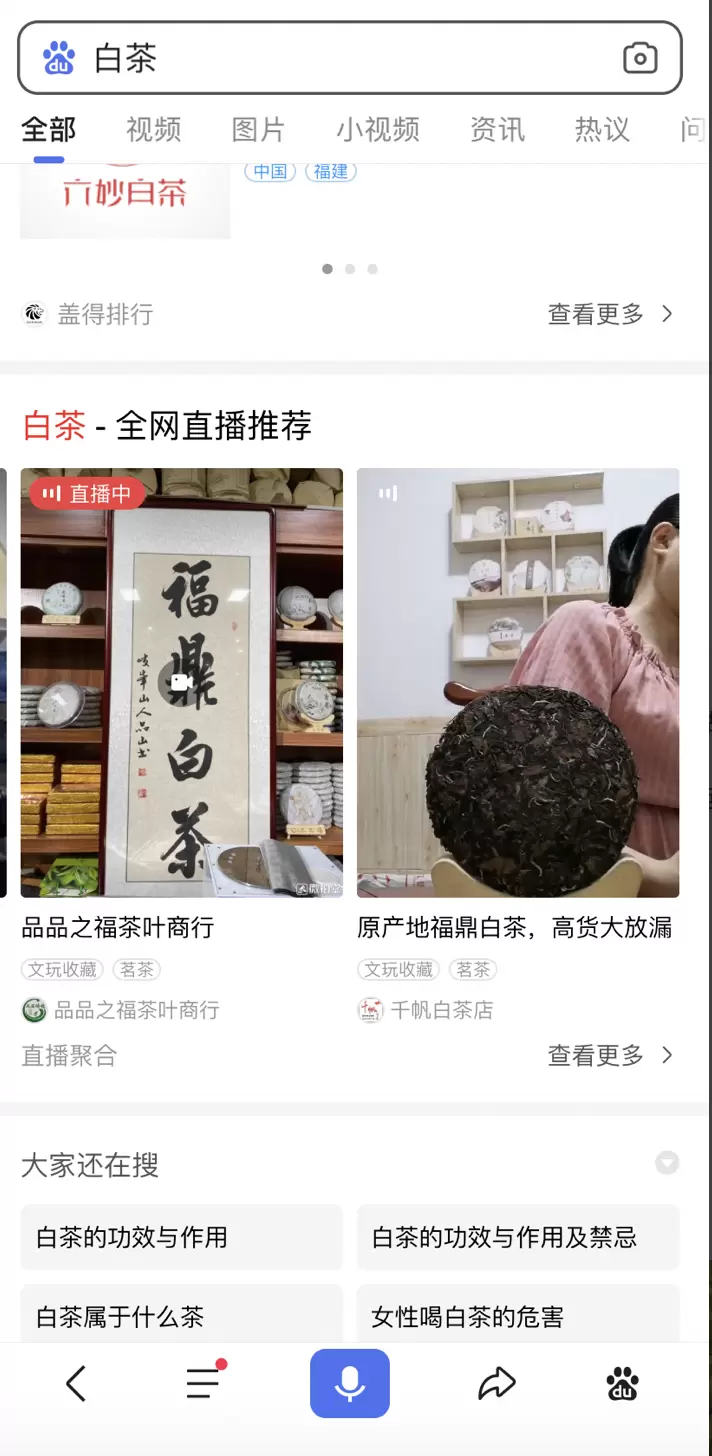This screenshot has height=1456, width=712.
Task: Open the bottom menu list icon
Action: pyautogui.click(x=203, y=1384)
